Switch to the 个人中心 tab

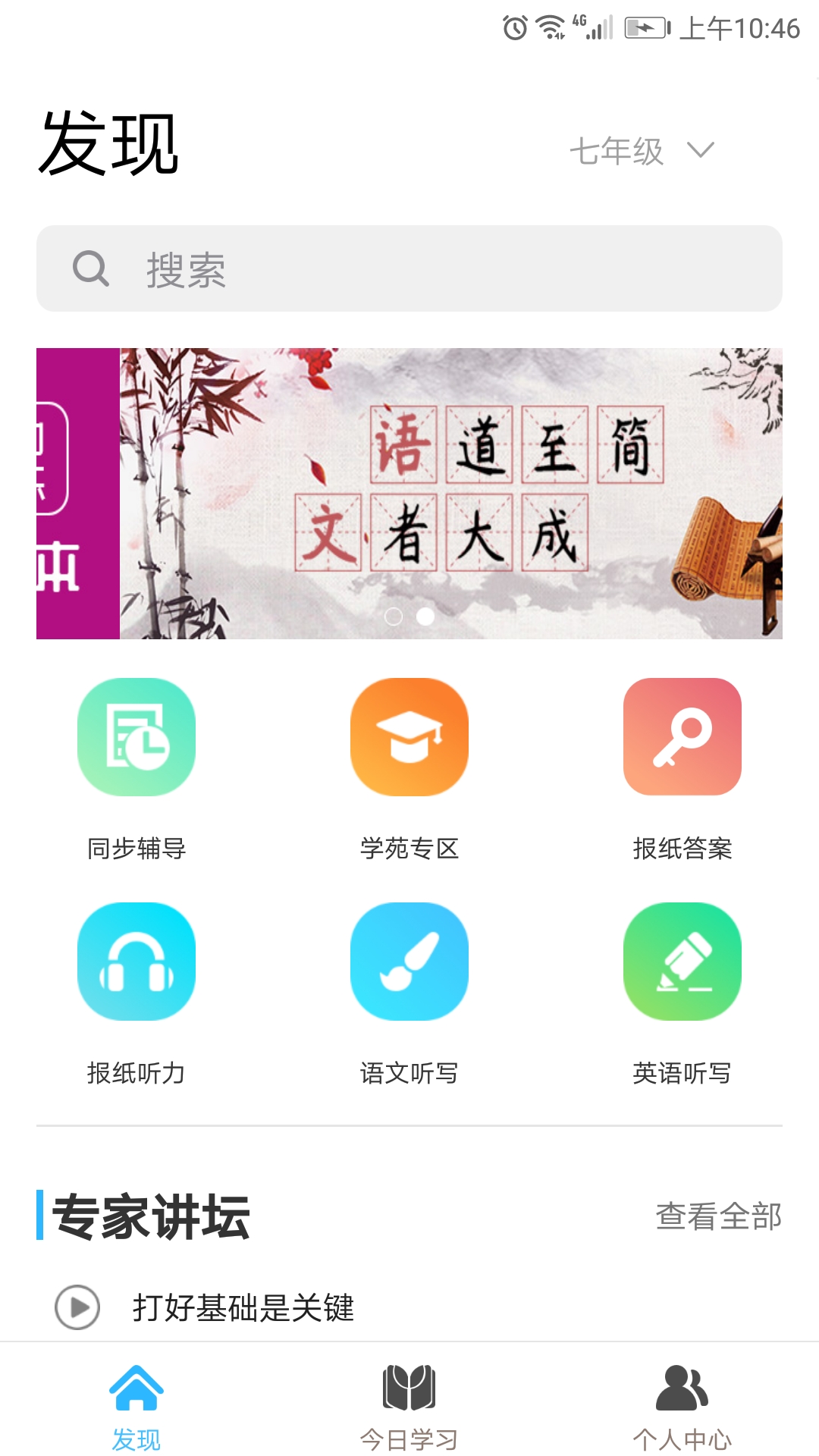pyautogui.click(x=682, y=1407)
